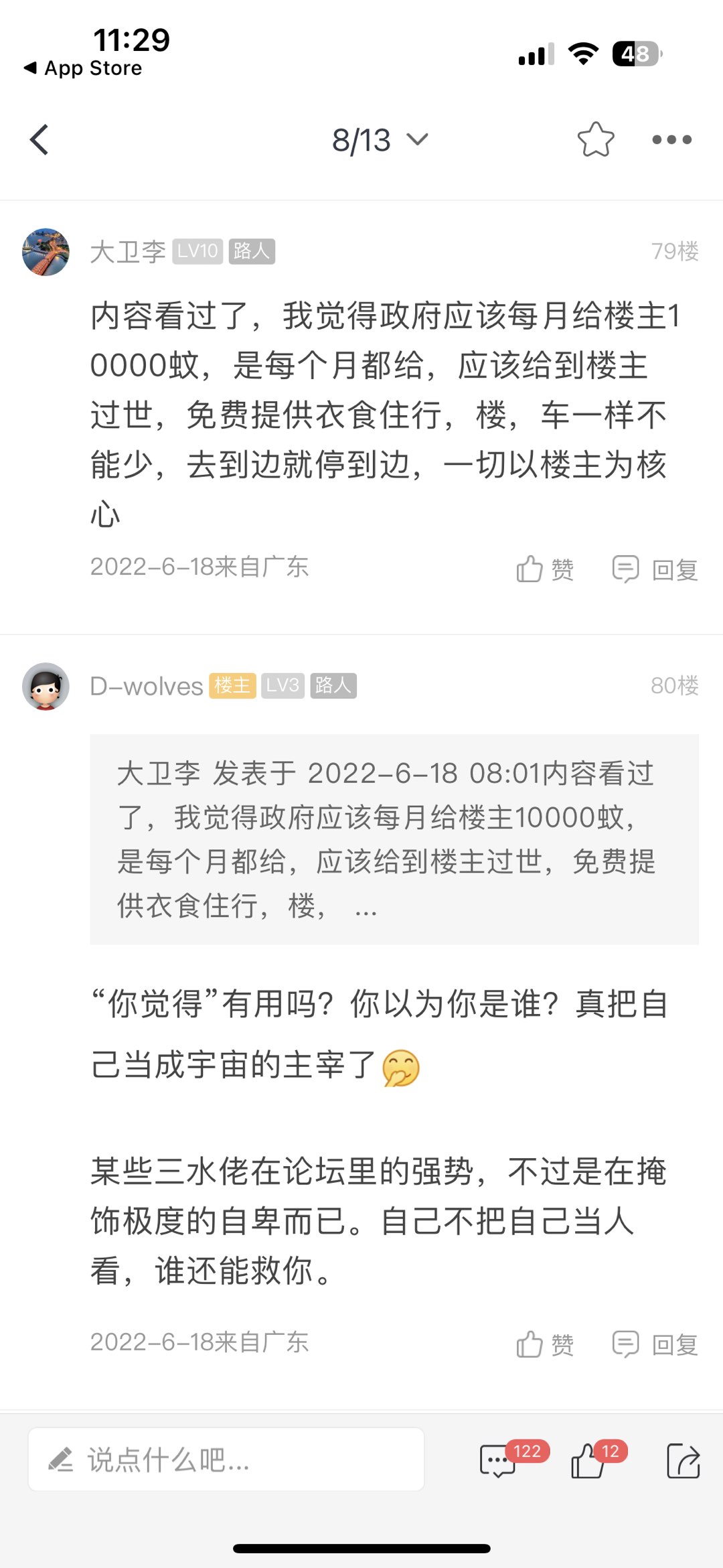Open the 8/13 page selector dropdown
723x1568 pixels.
coord(379,140)
